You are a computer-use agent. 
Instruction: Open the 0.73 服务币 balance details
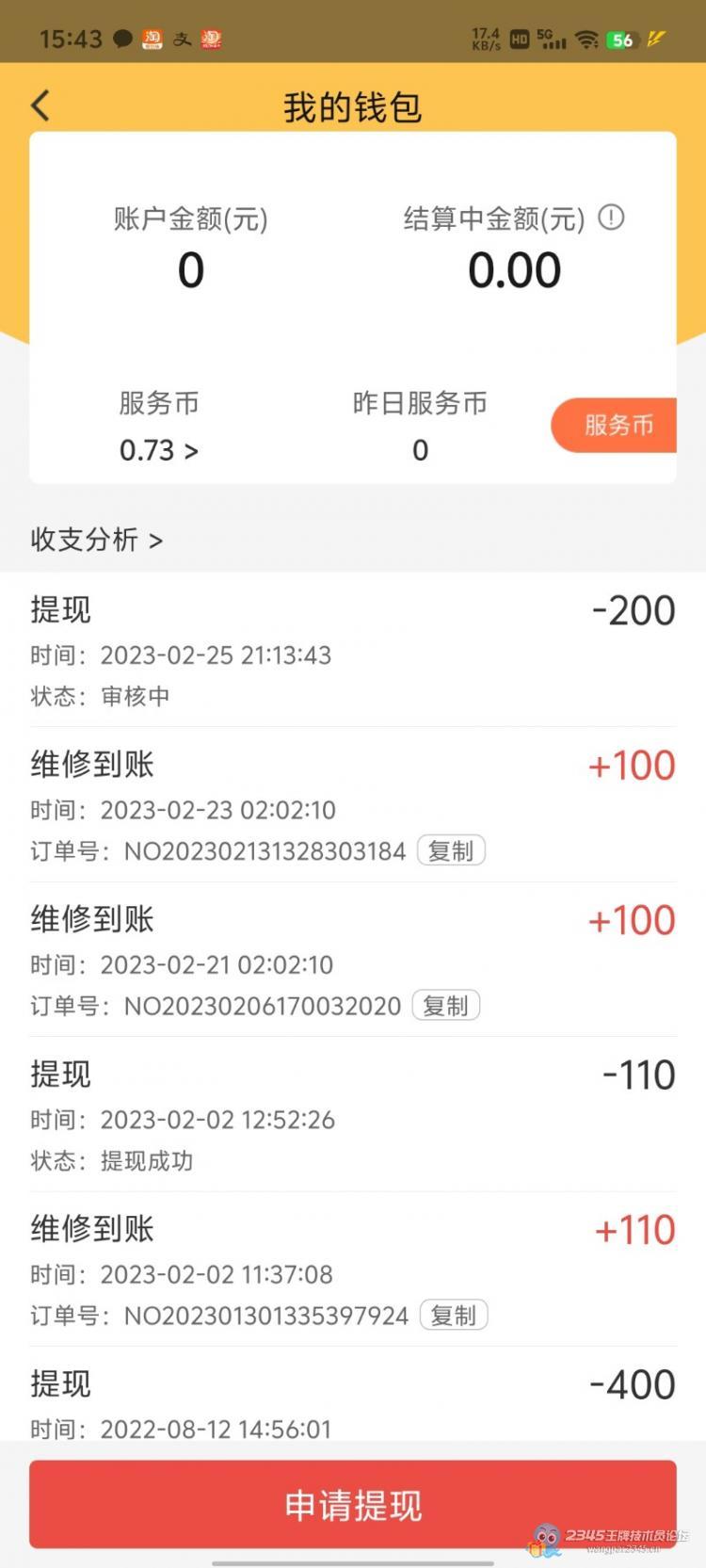pyautogui.click(x=158, y=450)
